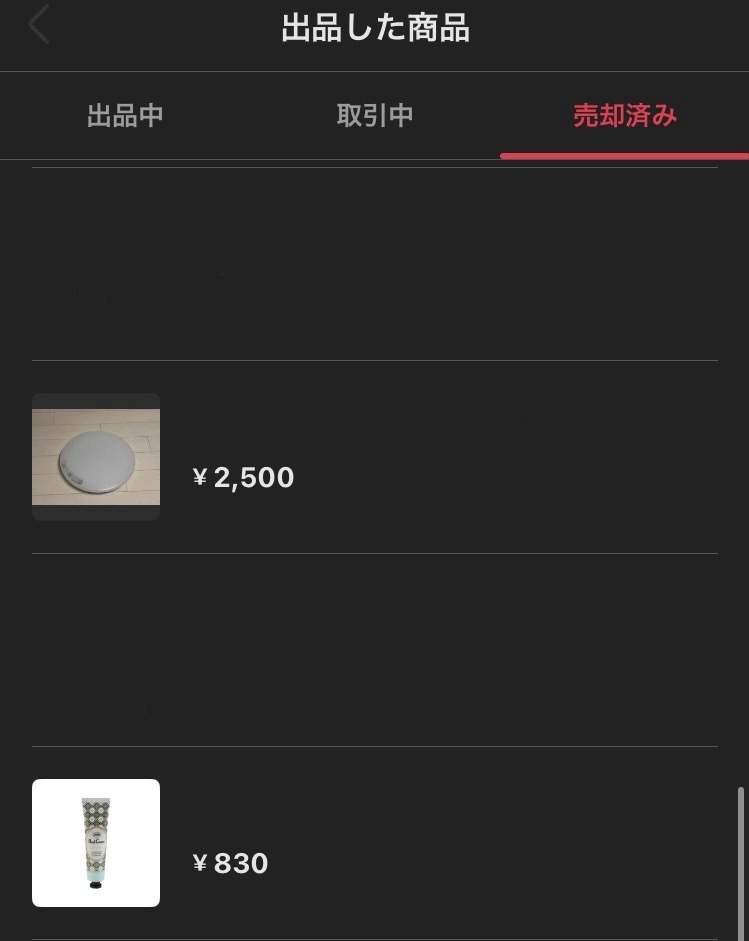This screenshot has width=749, height=941.
Task: Switch to the 出品中 tab
Action: point(125,116)
